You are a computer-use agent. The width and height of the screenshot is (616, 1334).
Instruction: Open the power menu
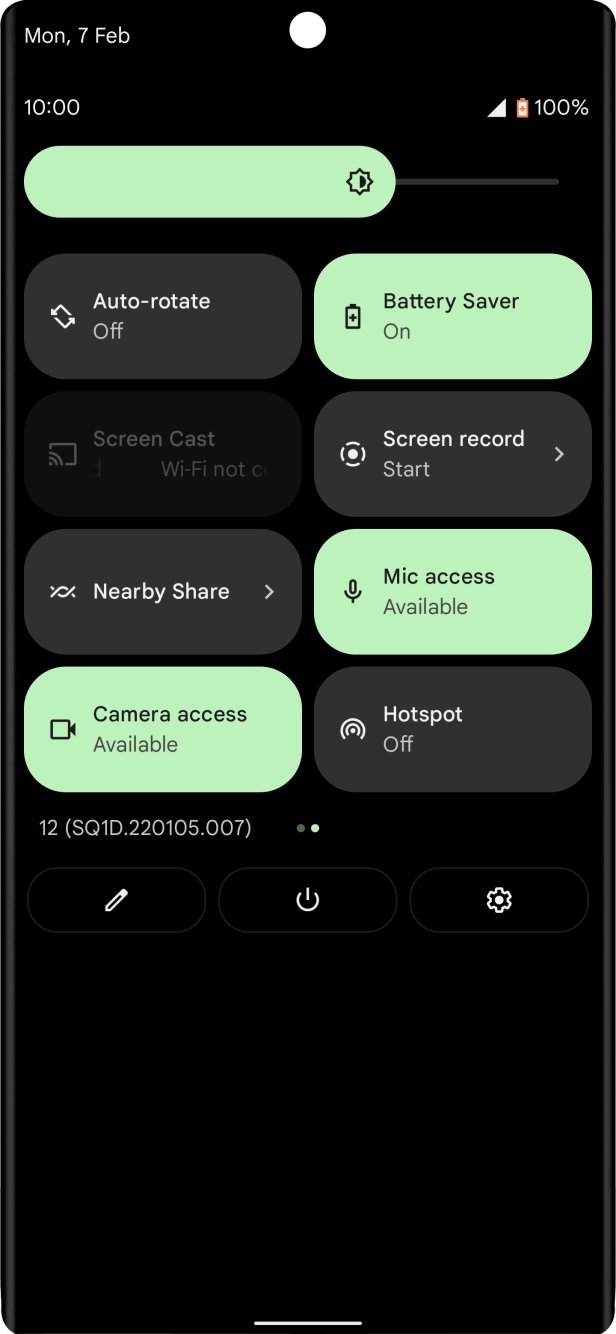click(307, 900)
